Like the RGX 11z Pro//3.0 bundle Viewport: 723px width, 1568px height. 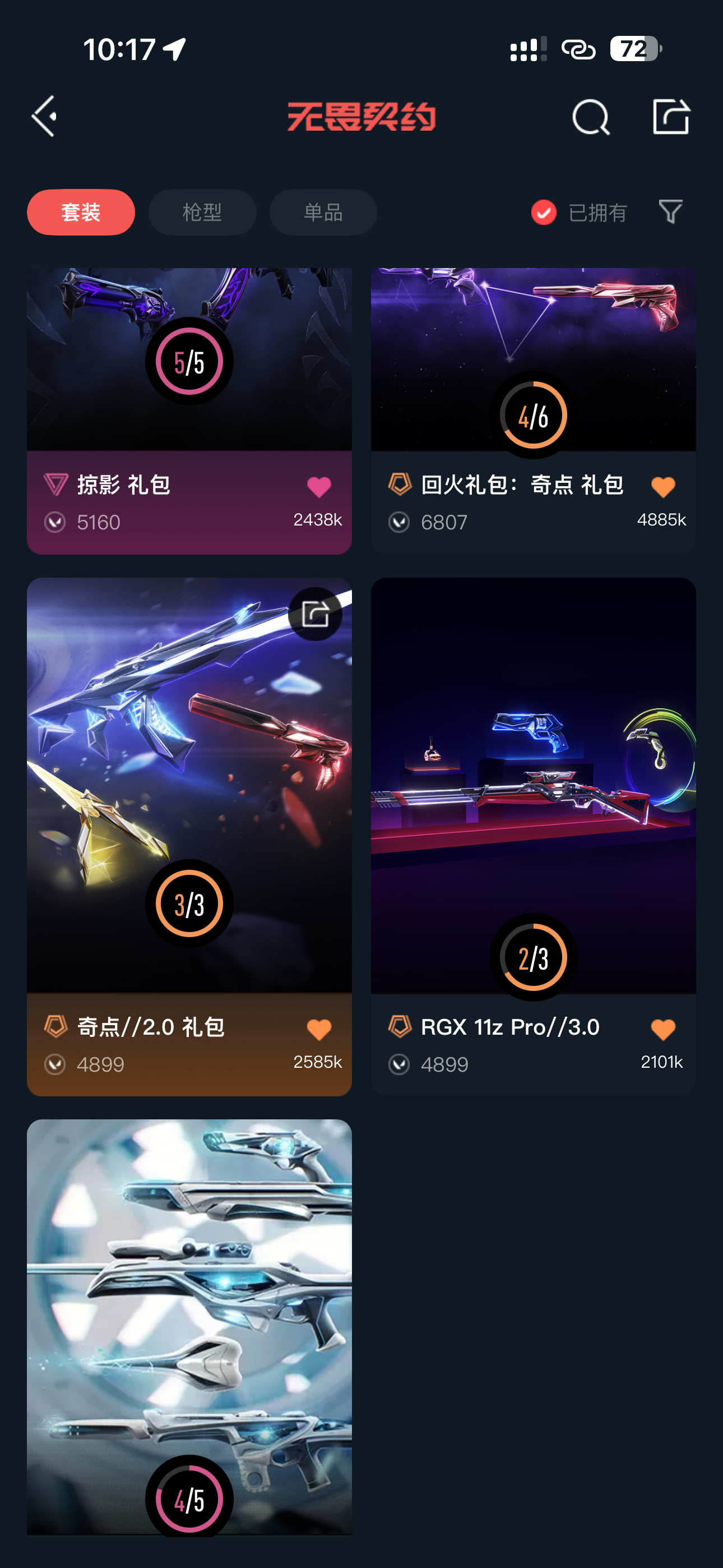tap(662, 1029)
